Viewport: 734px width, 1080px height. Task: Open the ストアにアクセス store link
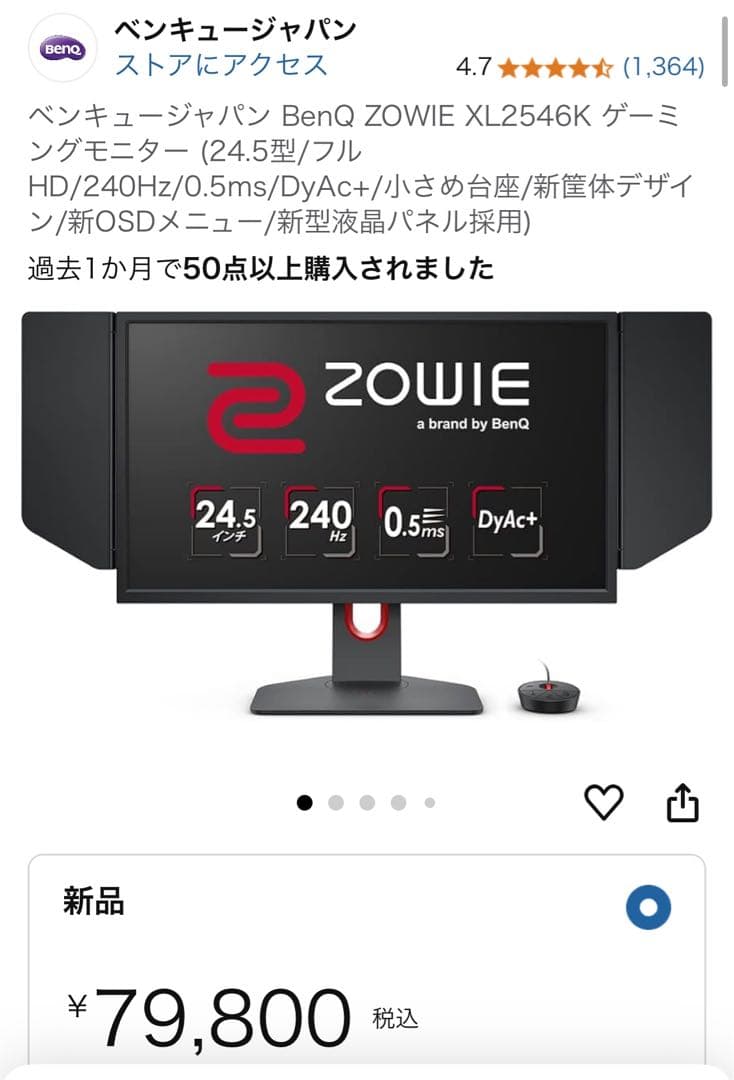221,65
